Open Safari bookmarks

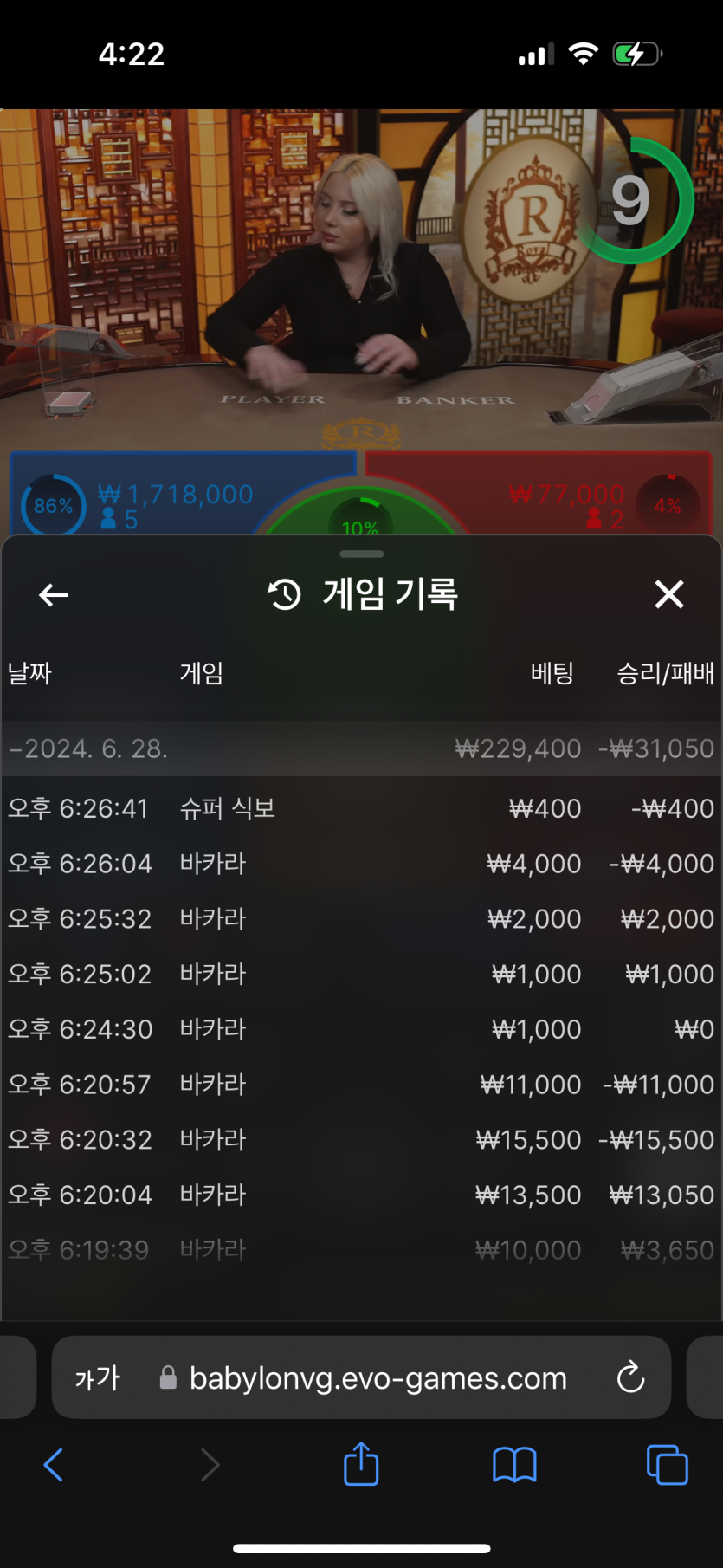[514, 1465]
